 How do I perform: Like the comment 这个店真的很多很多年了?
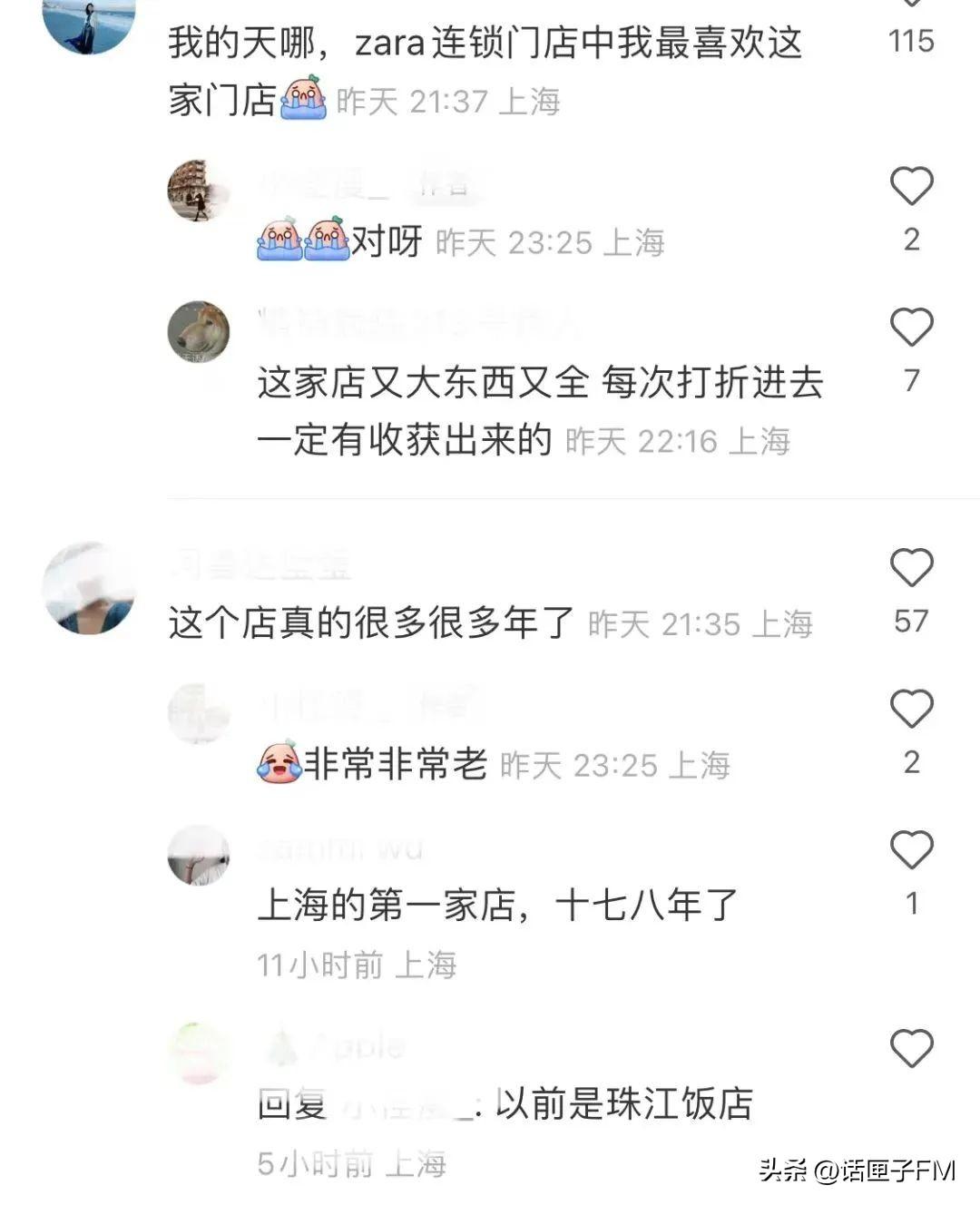[911, 569]
